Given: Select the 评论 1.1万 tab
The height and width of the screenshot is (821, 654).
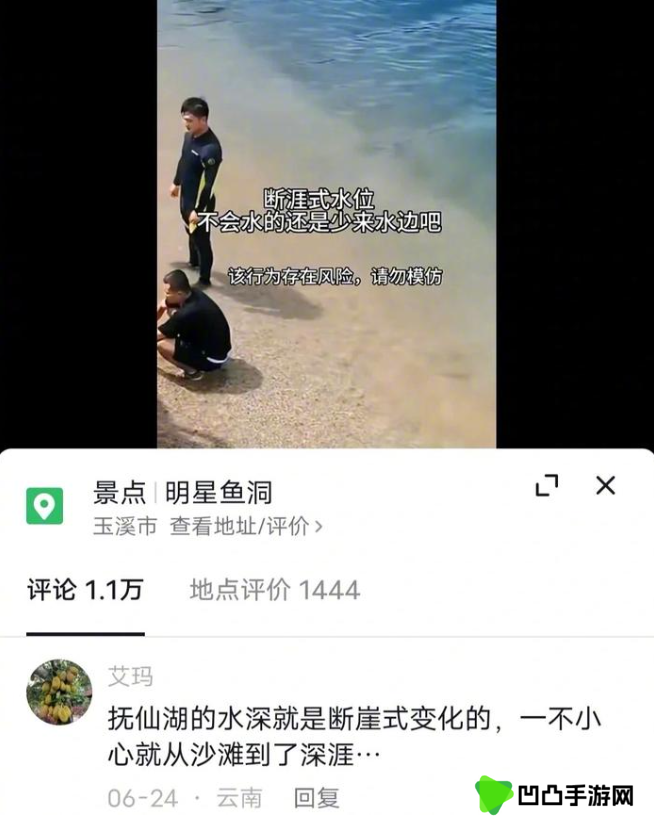Looking at the screenshot, I should 85,590.
